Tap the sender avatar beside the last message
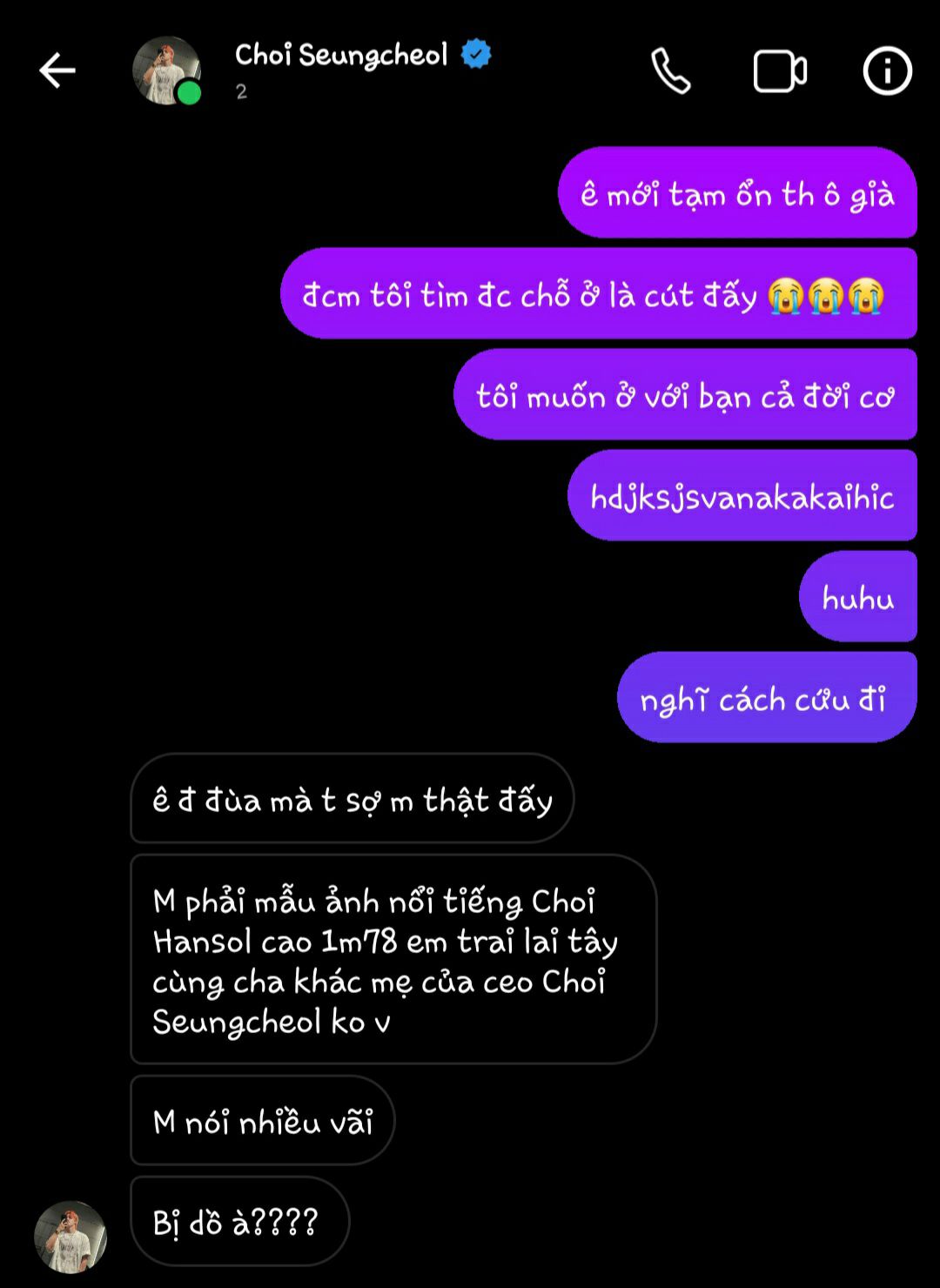Screen dimensions: 940x1288 (70, 1237)
